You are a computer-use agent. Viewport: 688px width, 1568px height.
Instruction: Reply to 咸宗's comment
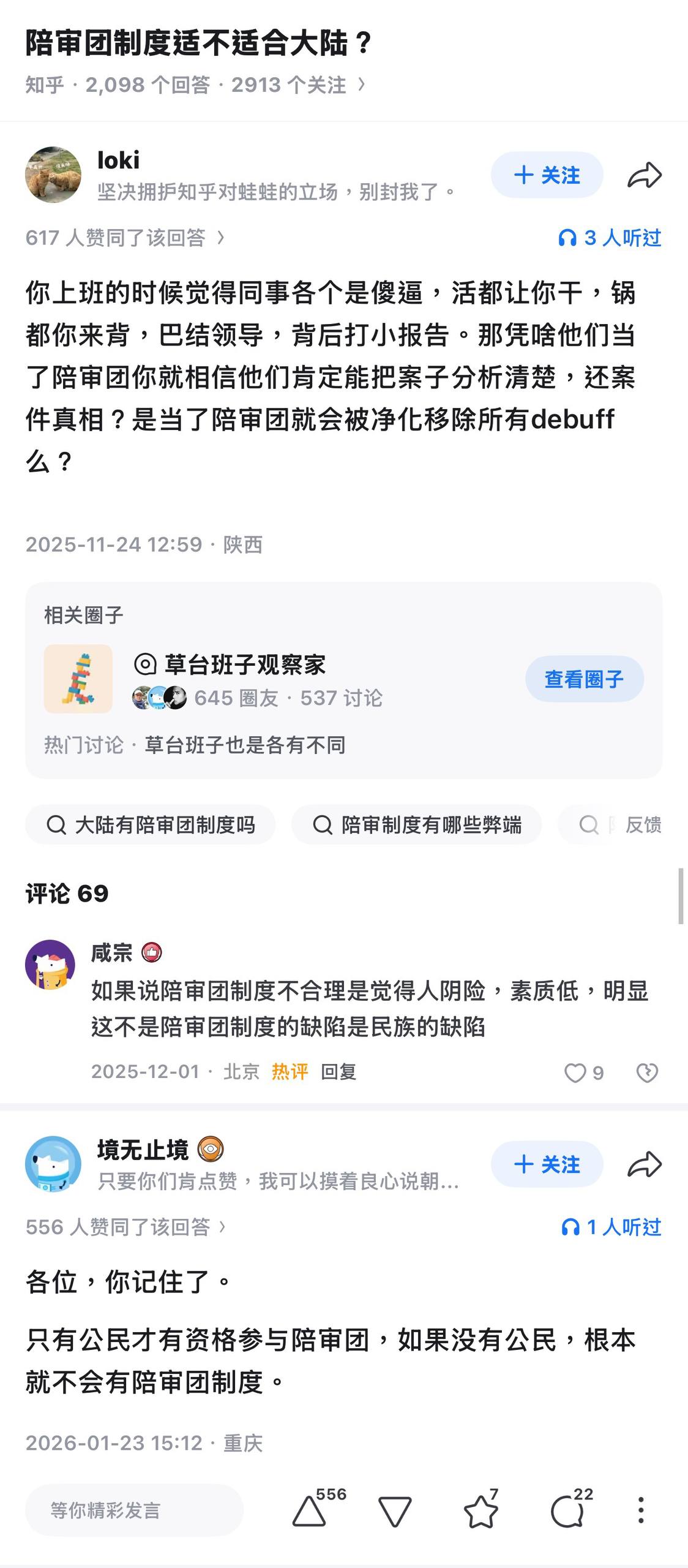338,1071
